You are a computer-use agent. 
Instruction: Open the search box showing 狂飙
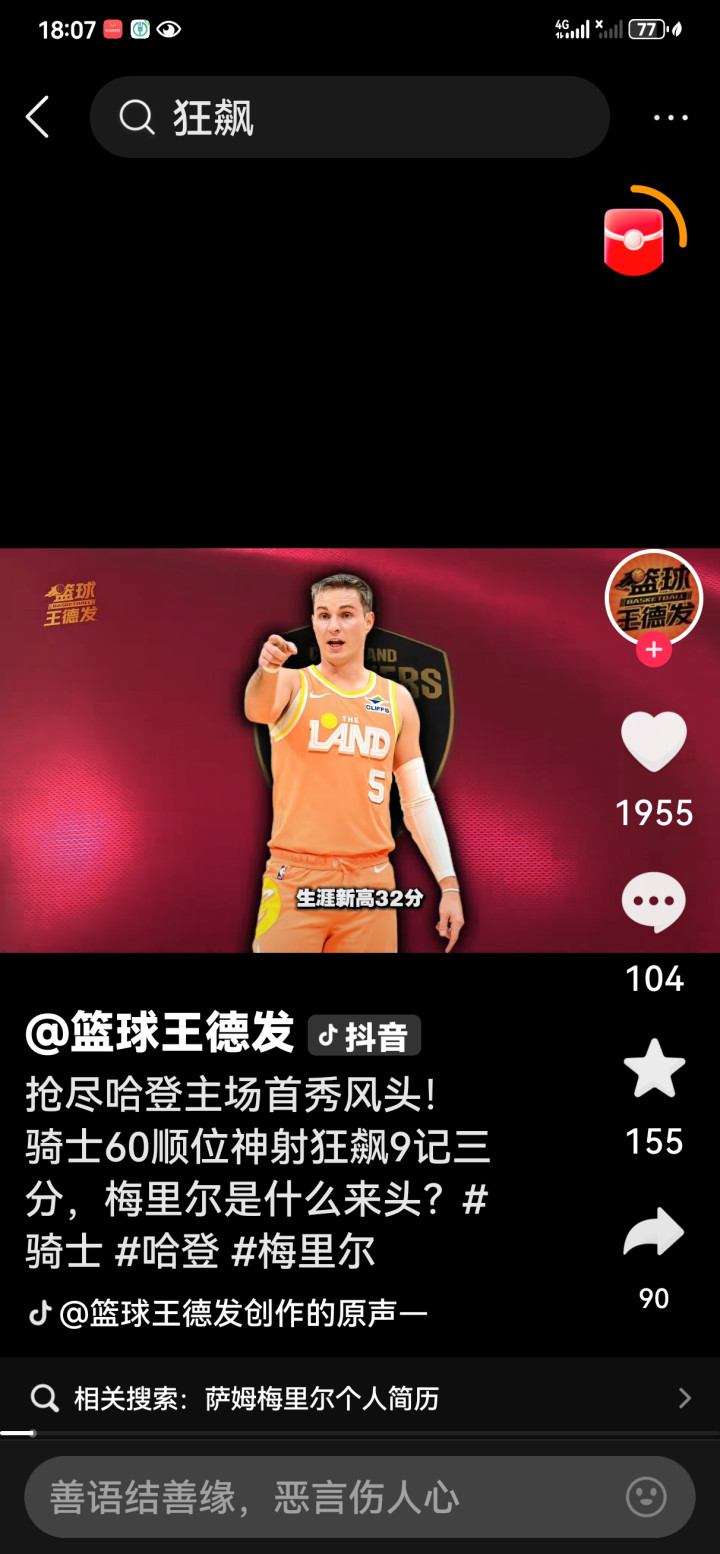pyautogui.click(x=350, y=117)
